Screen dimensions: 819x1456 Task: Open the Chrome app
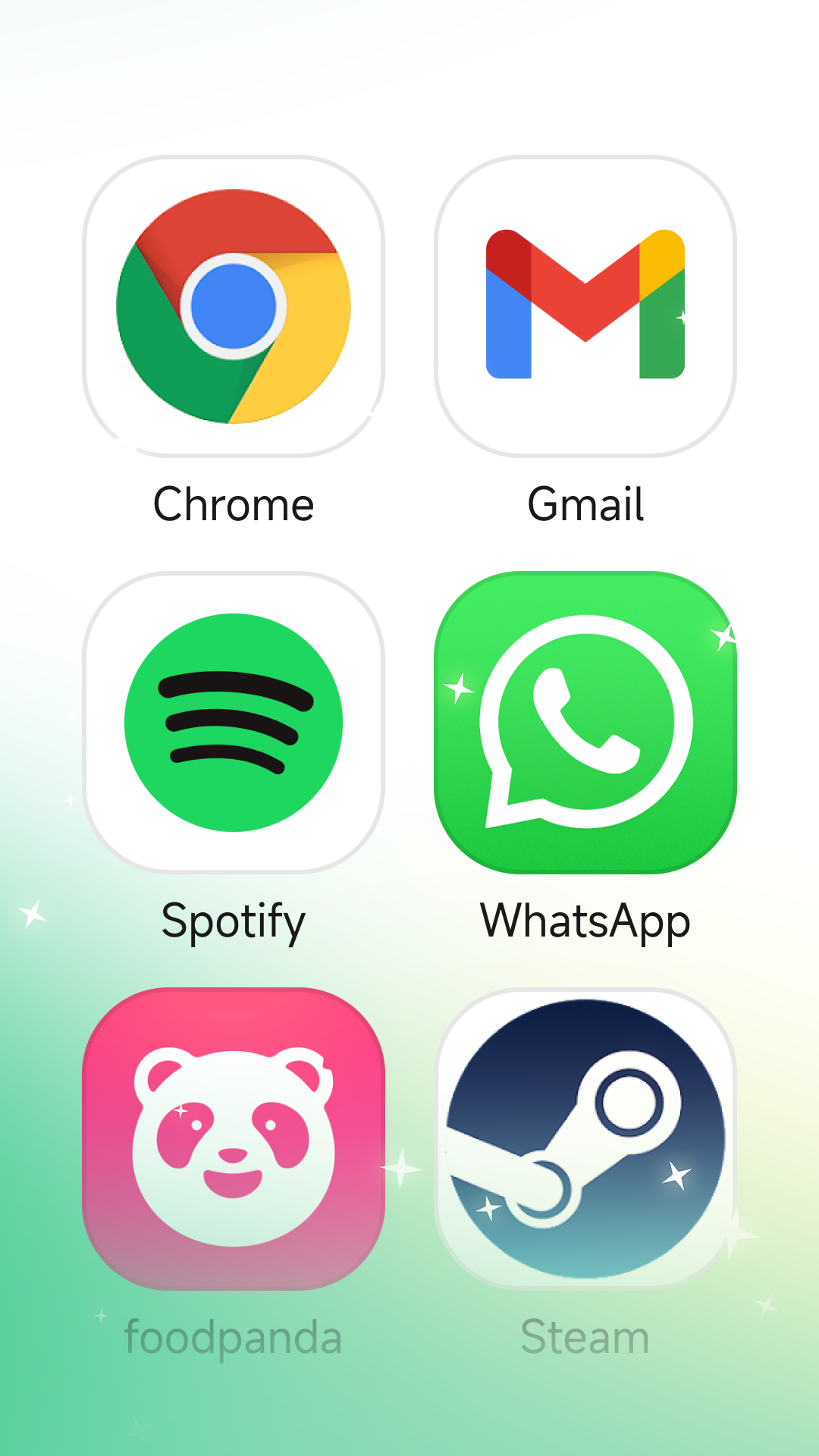[234, 306]
